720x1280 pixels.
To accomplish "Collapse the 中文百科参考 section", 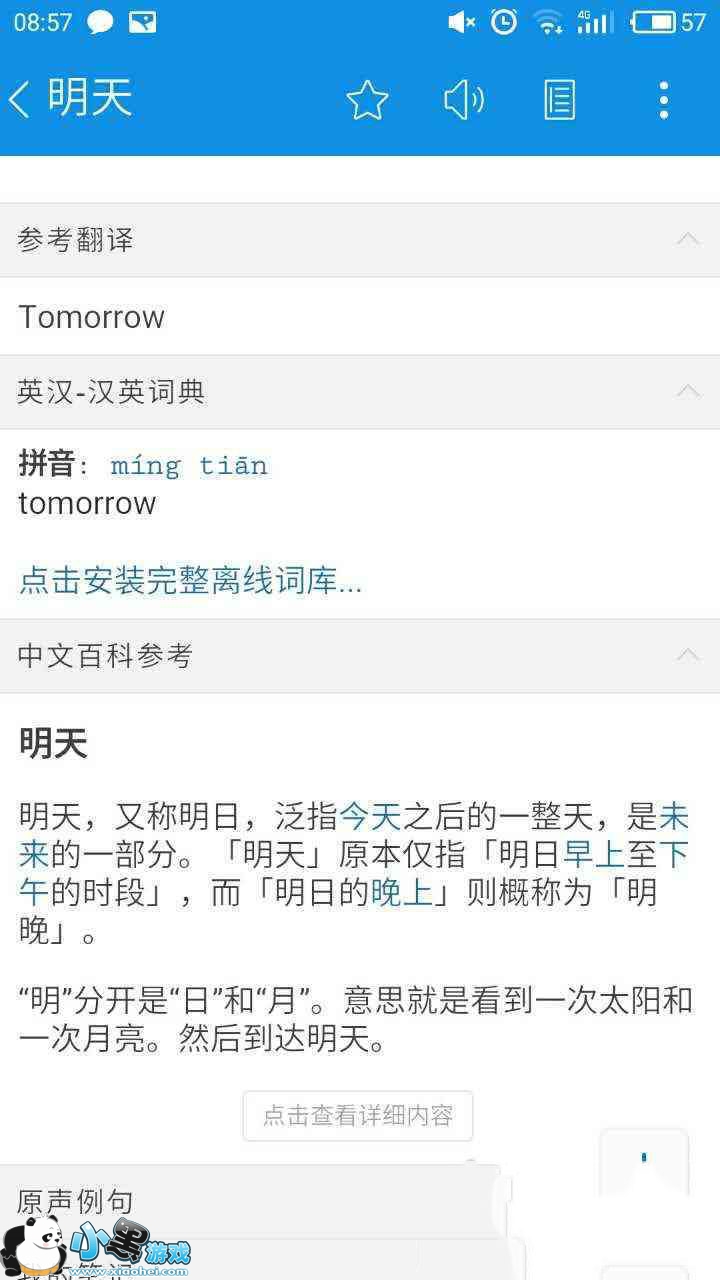I will point(687,655).
